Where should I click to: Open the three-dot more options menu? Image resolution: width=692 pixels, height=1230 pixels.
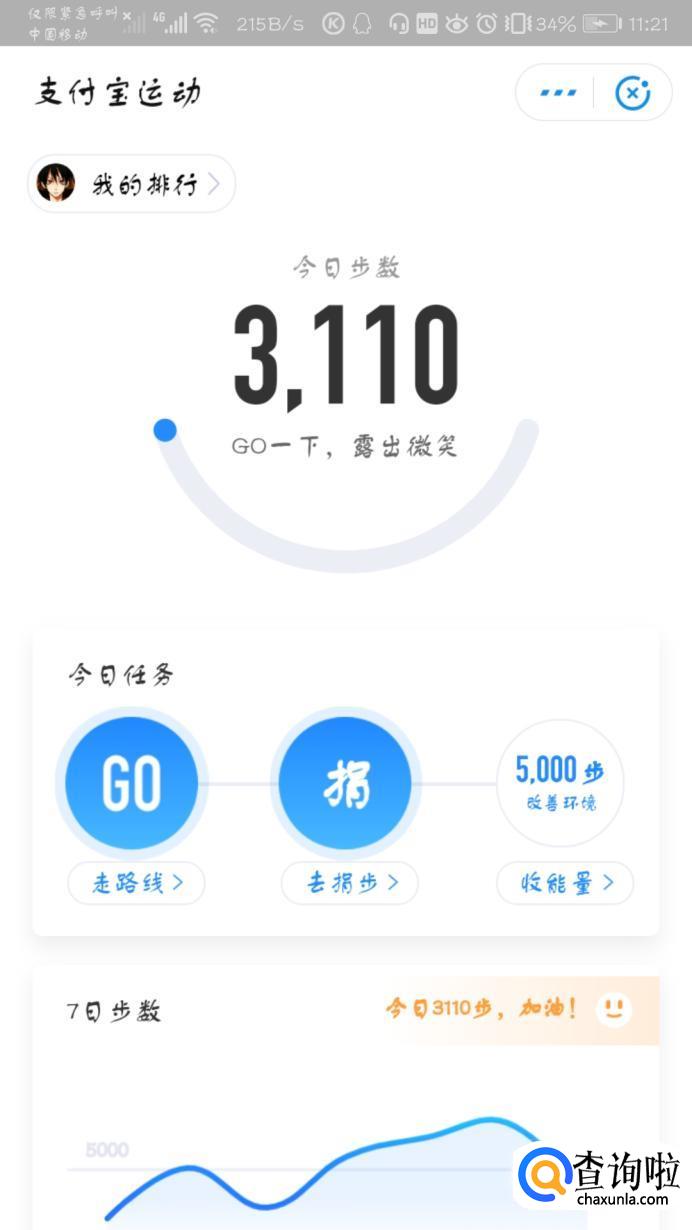(x=558, y=93)
